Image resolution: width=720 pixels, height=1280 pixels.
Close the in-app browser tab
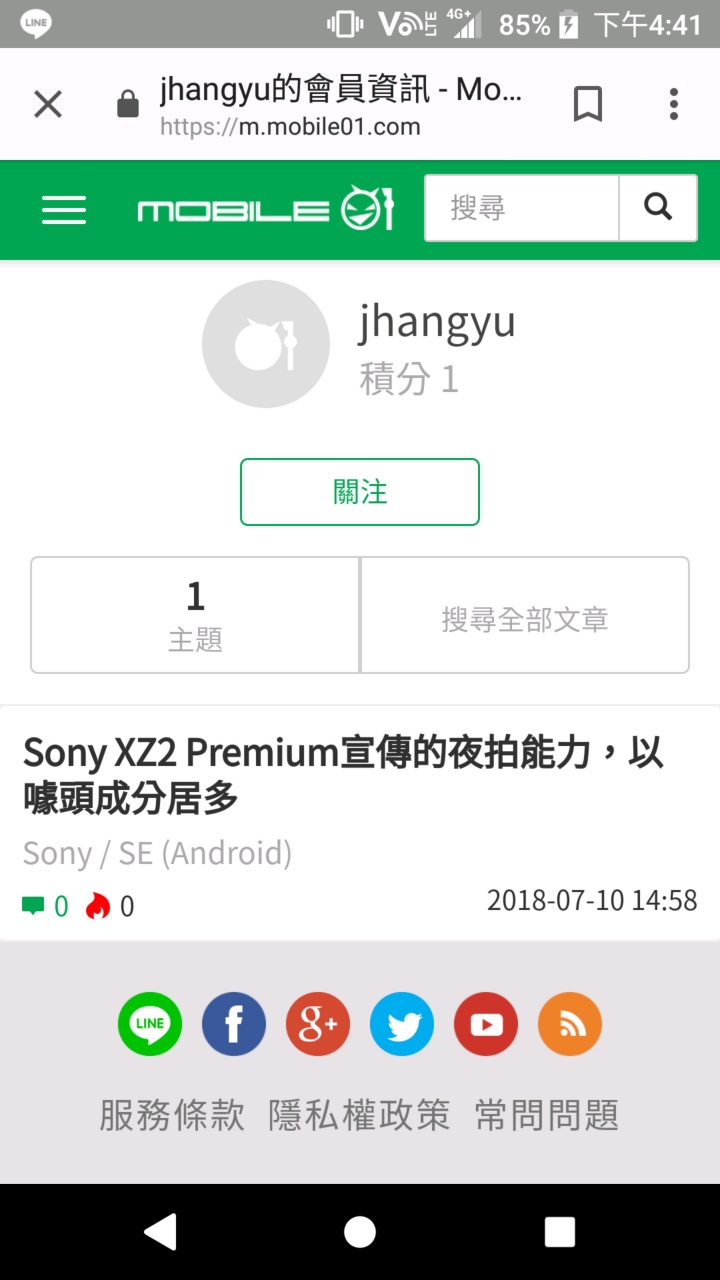click(x=48, y=104)
